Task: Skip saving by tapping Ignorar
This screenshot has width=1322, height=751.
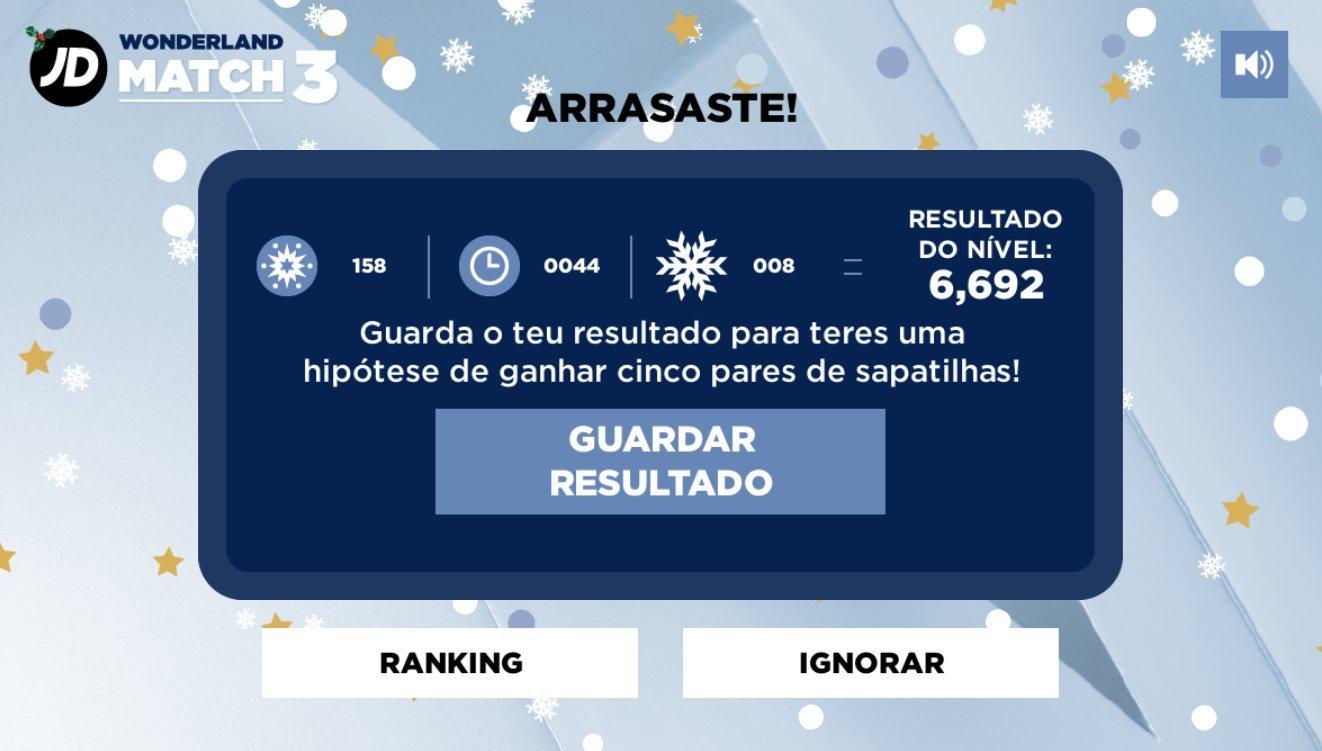Action: click(x=870, y=662)
